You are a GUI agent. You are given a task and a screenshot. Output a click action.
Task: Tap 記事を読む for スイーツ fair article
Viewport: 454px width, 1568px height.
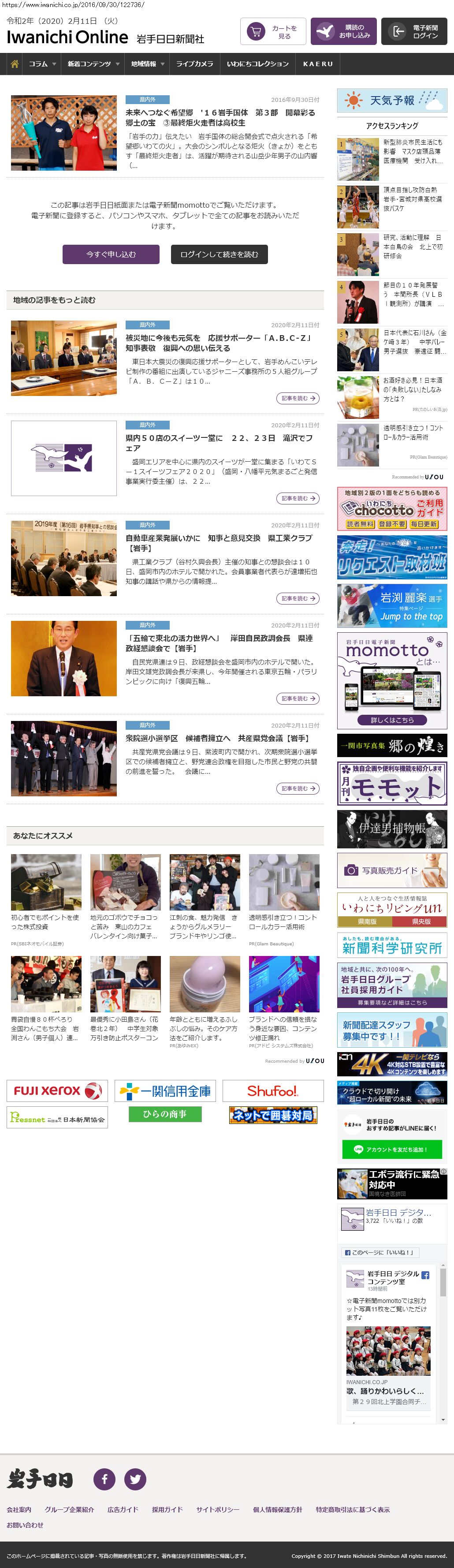click(298, 498)
